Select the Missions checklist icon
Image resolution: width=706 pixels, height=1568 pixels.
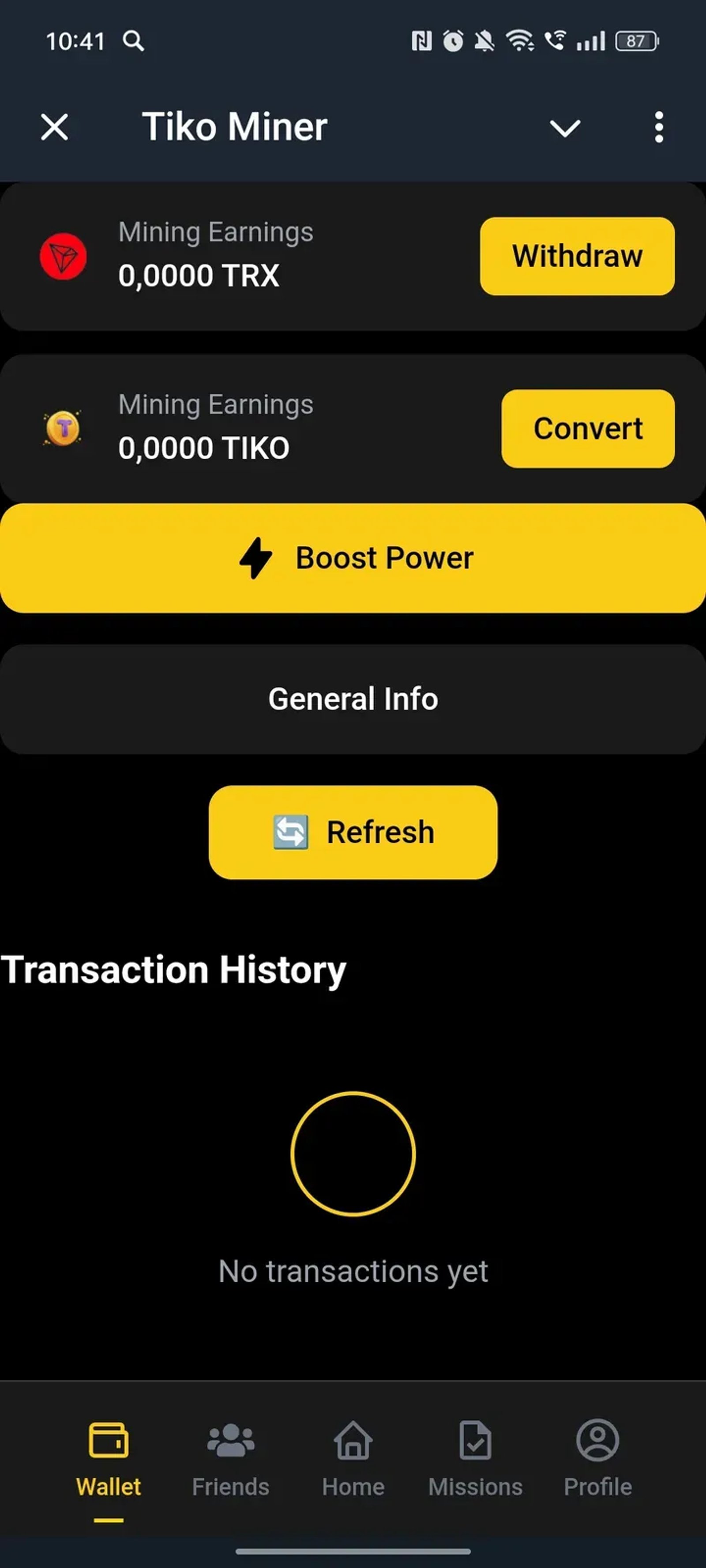click(x=476, y=1440)
